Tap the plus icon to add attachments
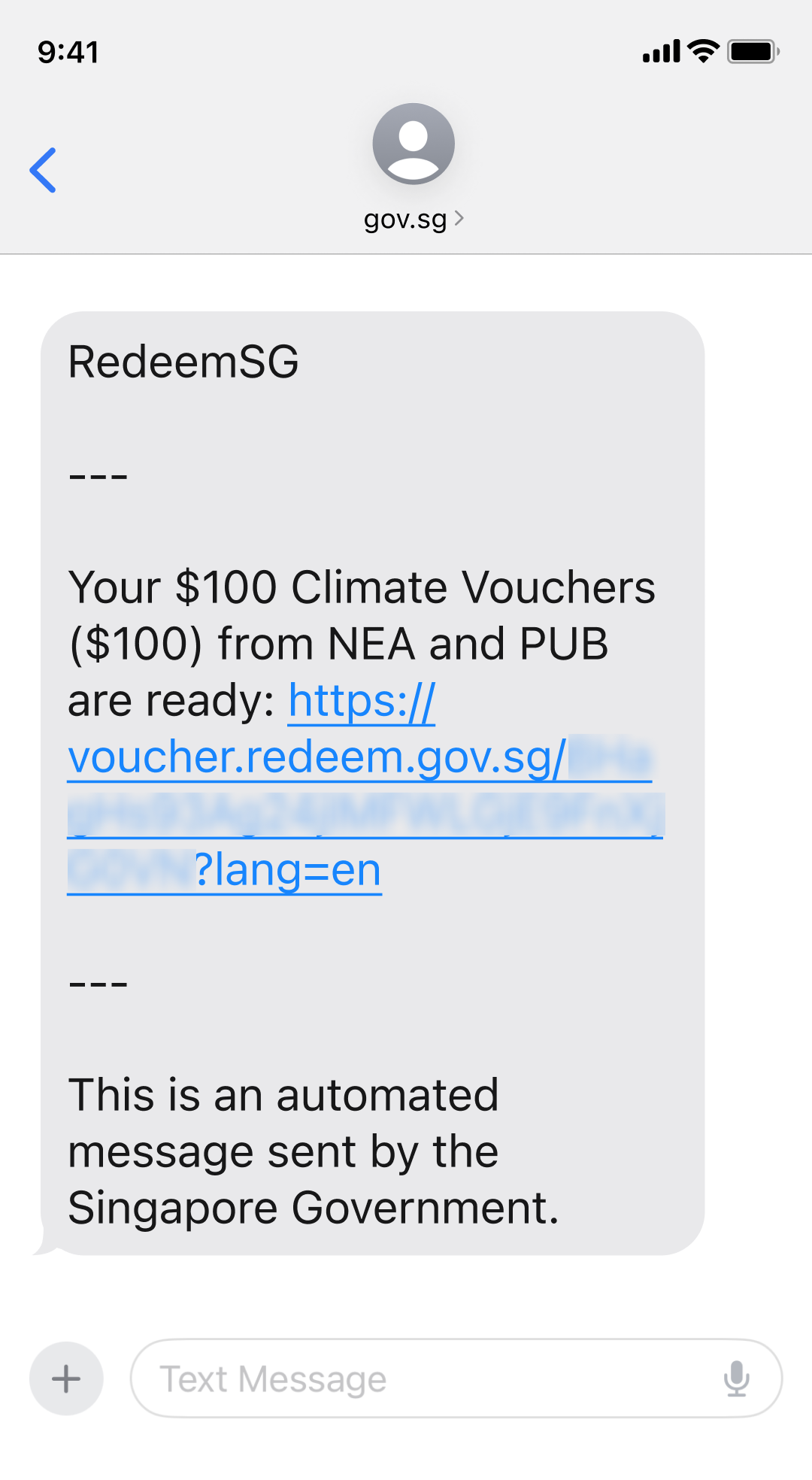 pyautogui.click(x=65, y=1378)
